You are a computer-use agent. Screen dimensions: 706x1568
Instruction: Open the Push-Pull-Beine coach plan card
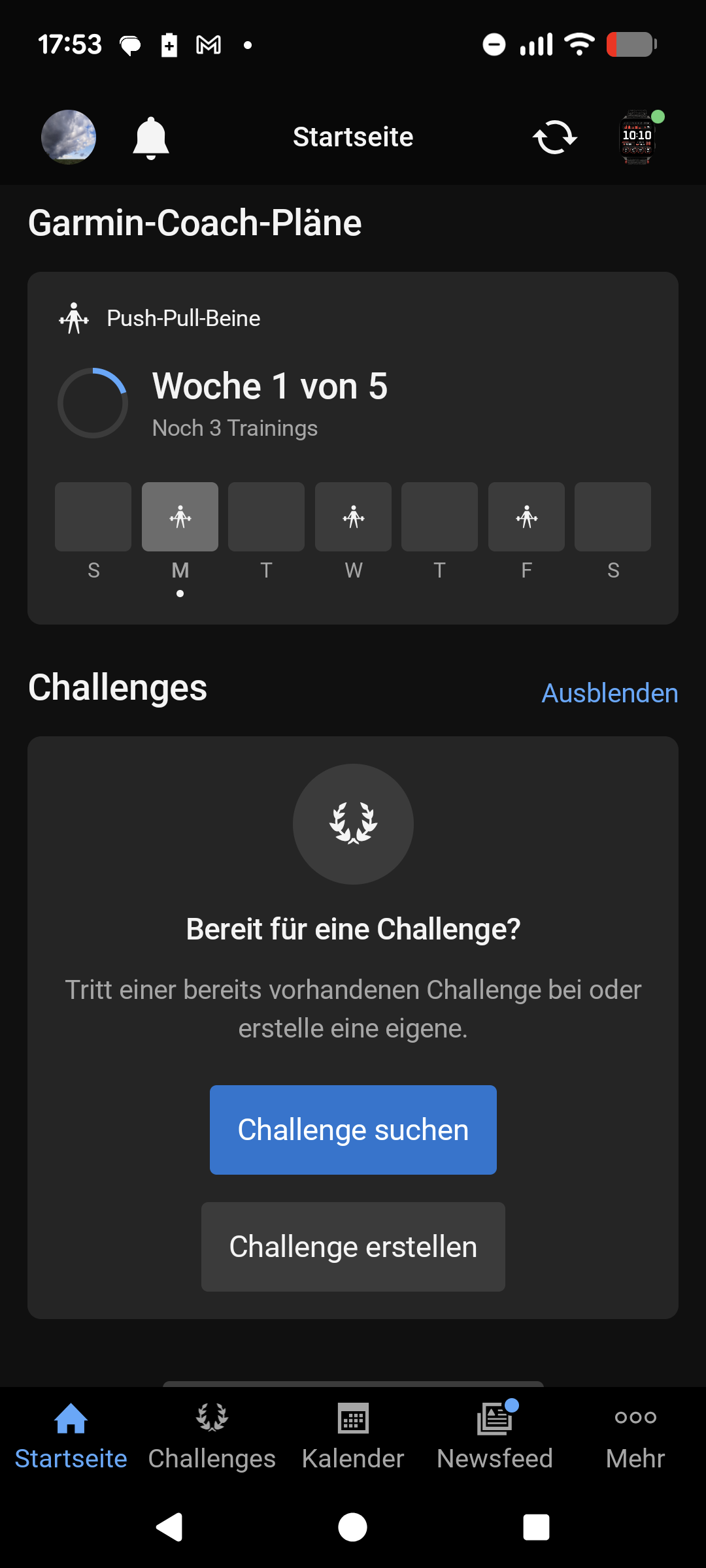(353, 392)
